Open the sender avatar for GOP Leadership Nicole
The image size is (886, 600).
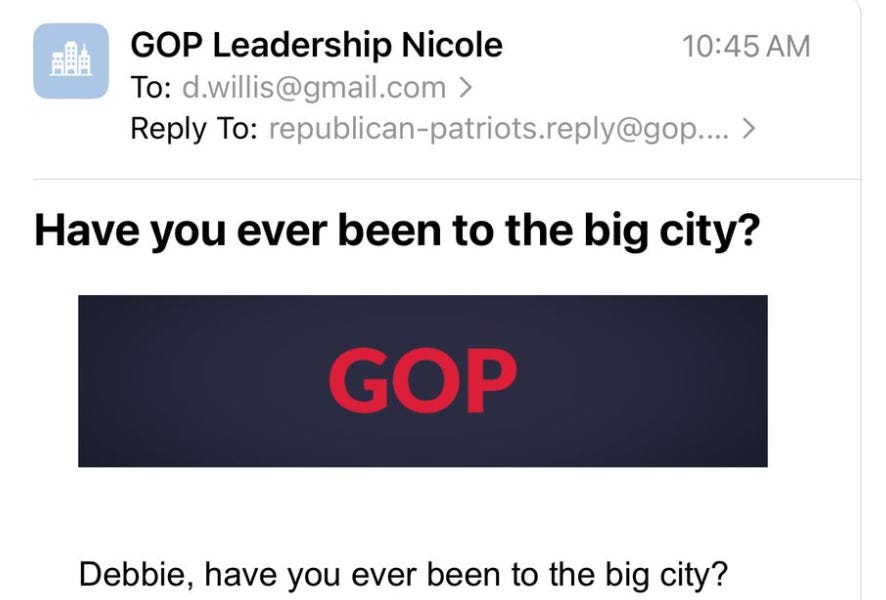(71, 61)
